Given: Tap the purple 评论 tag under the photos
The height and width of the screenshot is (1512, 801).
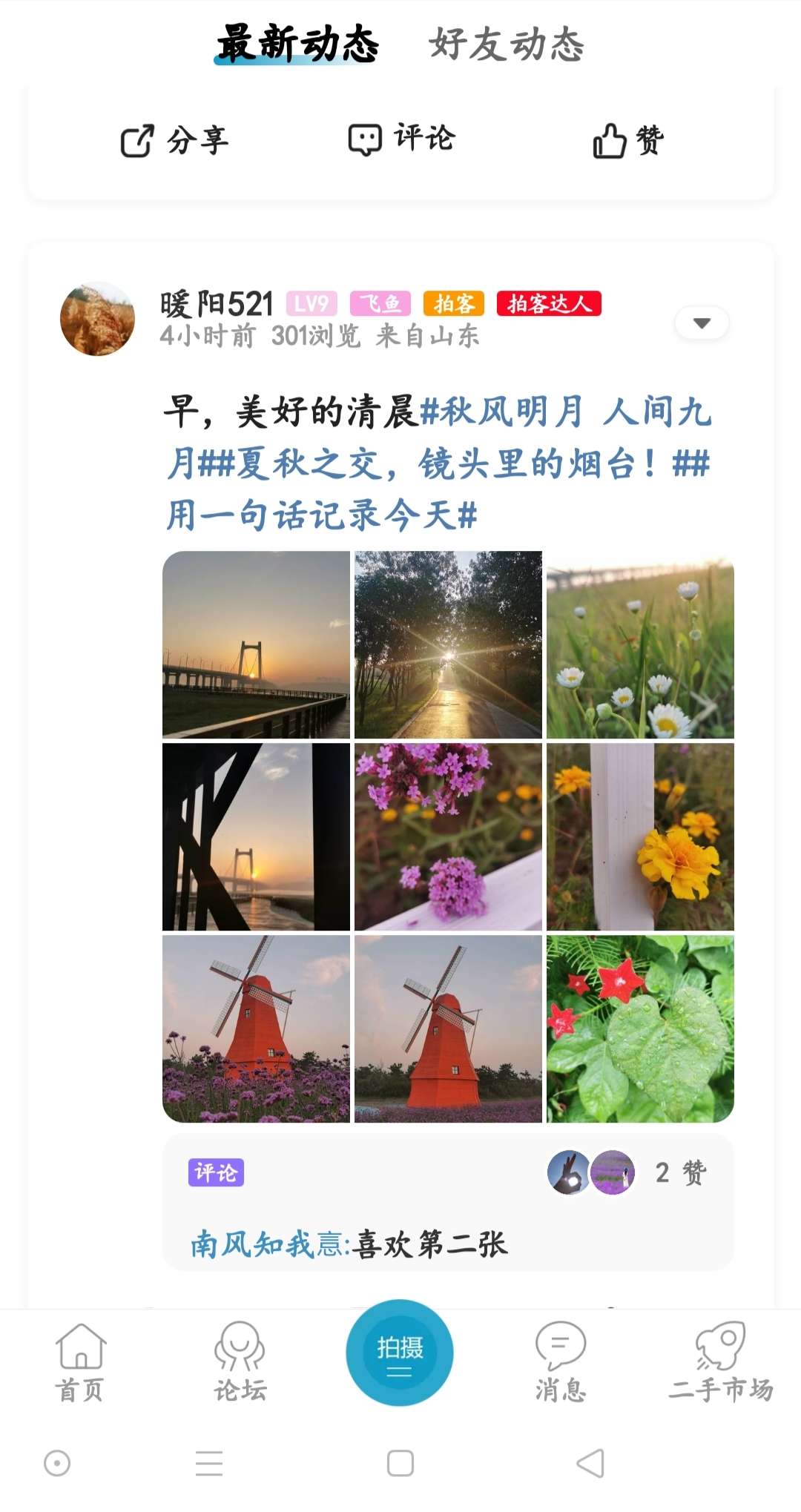Looking at the screenshot, I should [x=216, y=1172].
